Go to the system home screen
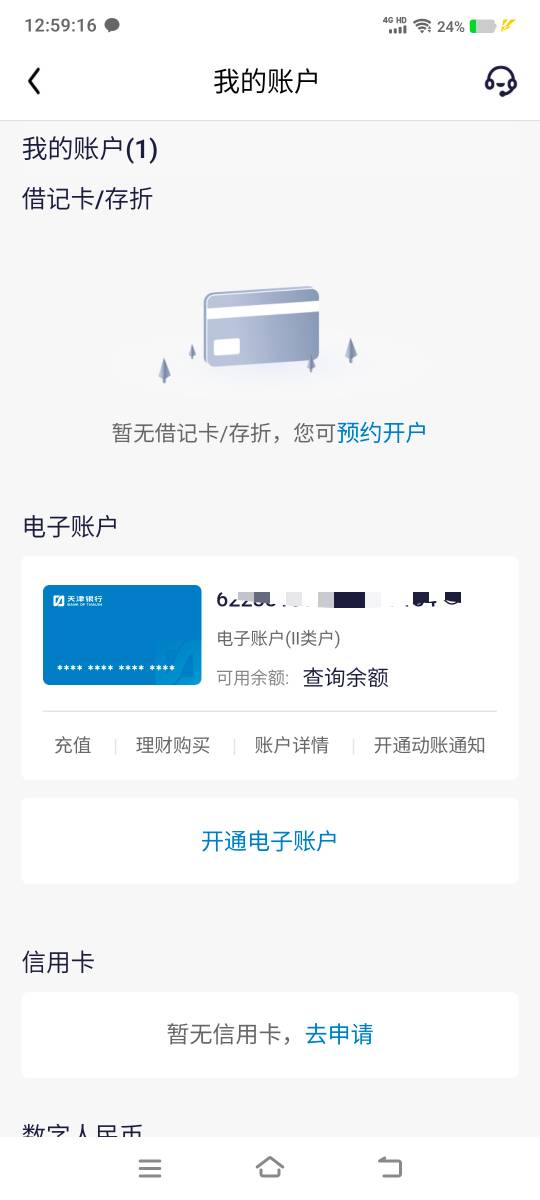 click(270, 1168)
